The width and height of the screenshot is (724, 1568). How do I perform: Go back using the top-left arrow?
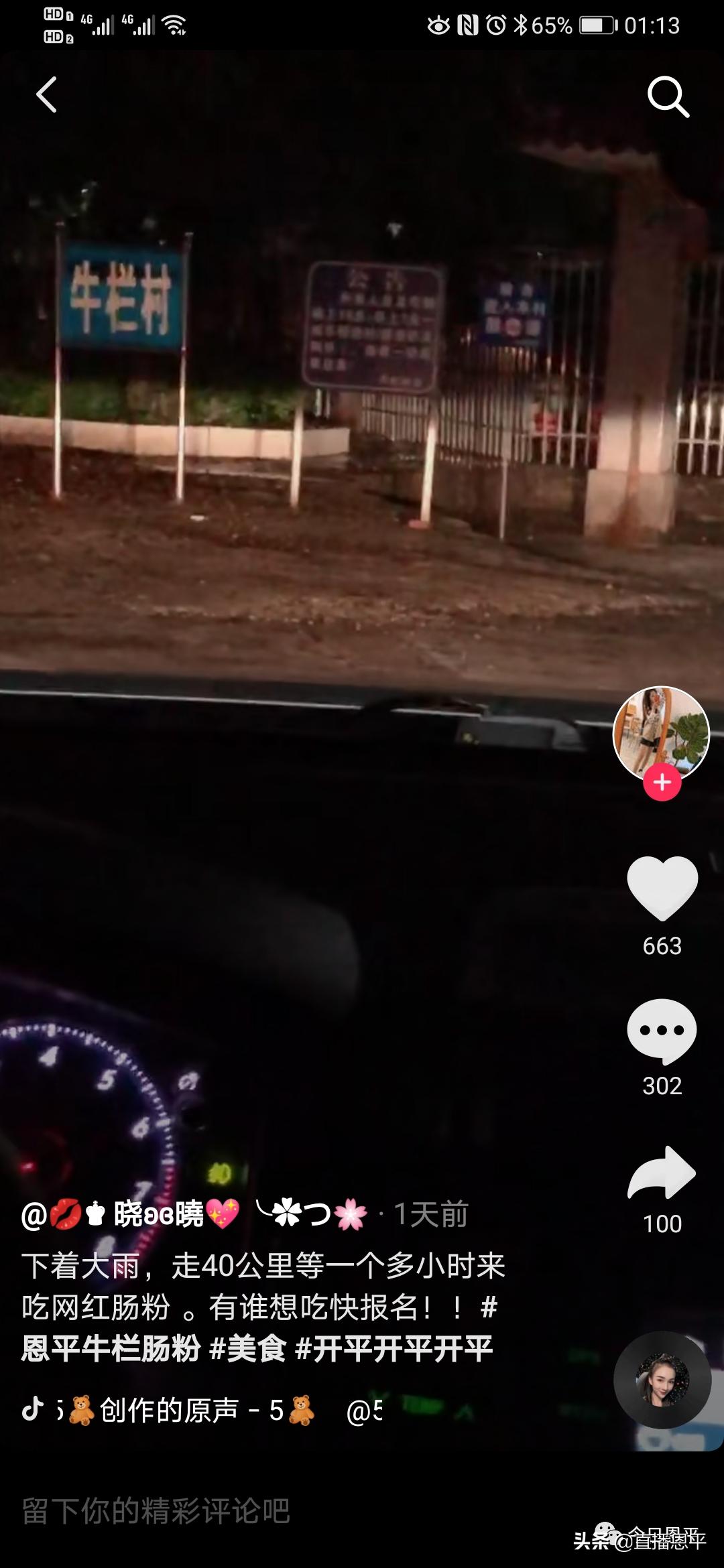46,95
